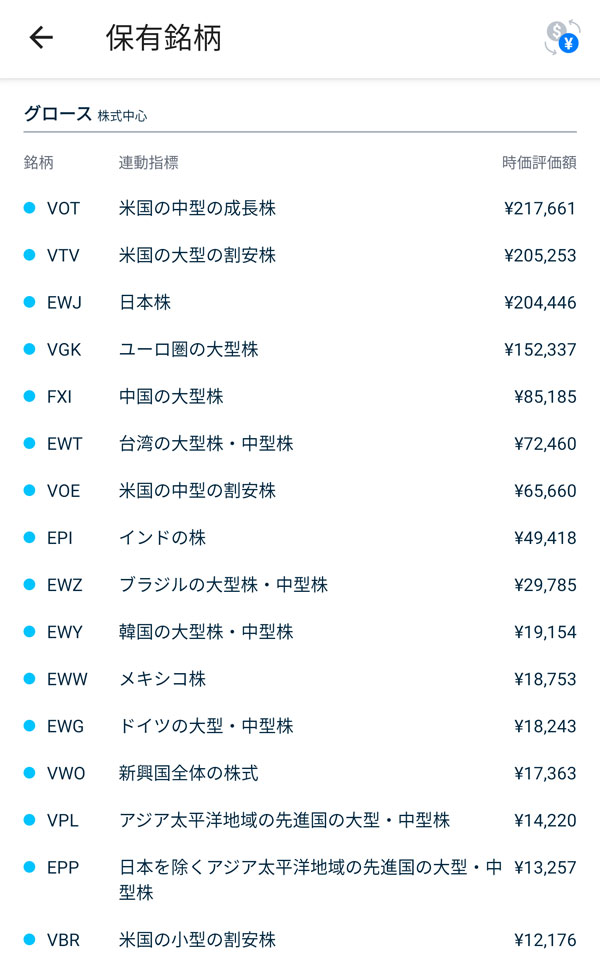
Task: Select the EWG Germany stocks row
Action: tap(300, 725)
